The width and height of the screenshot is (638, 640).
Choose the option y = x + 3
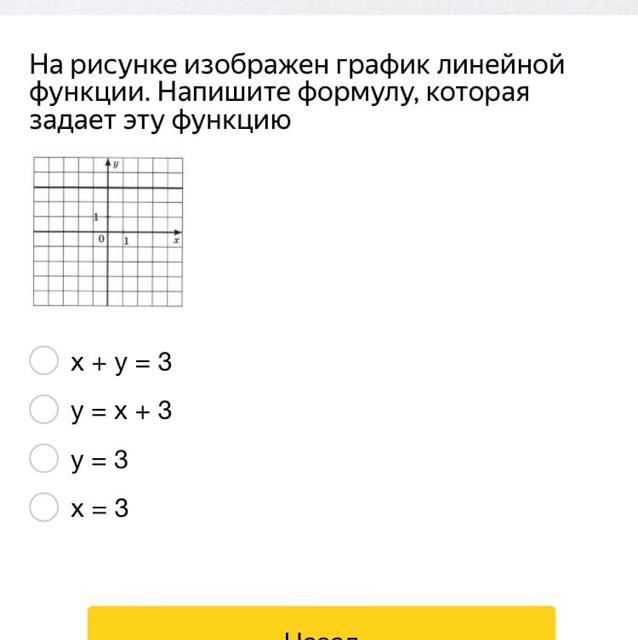(44, 409)
